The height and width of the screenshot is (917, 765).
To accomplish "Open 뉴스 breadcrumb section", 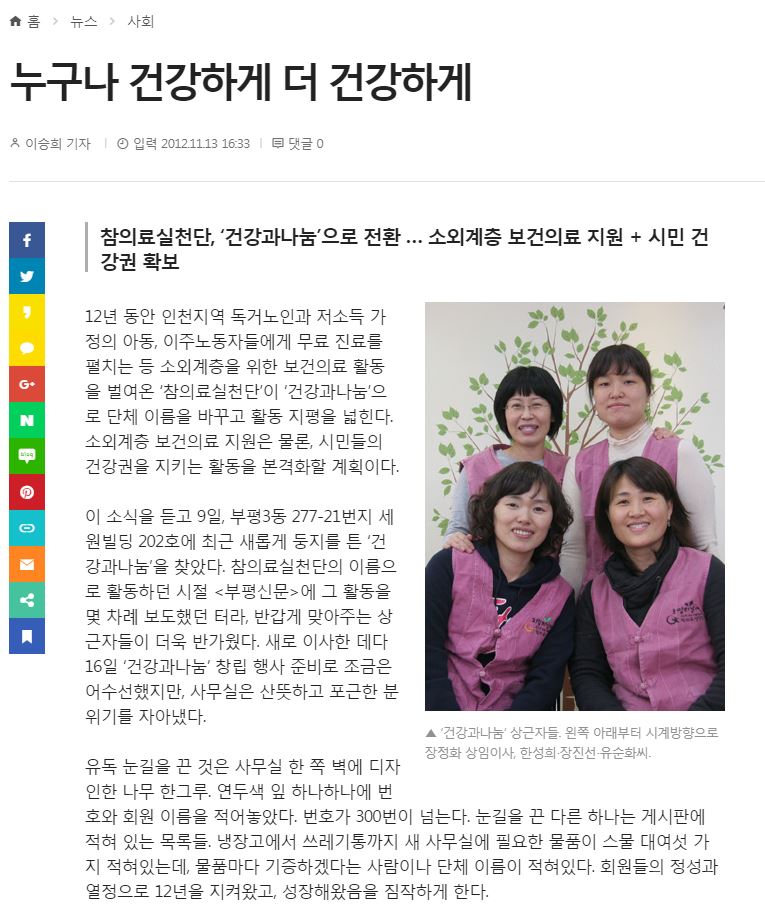I will click(x=84, y=21).
